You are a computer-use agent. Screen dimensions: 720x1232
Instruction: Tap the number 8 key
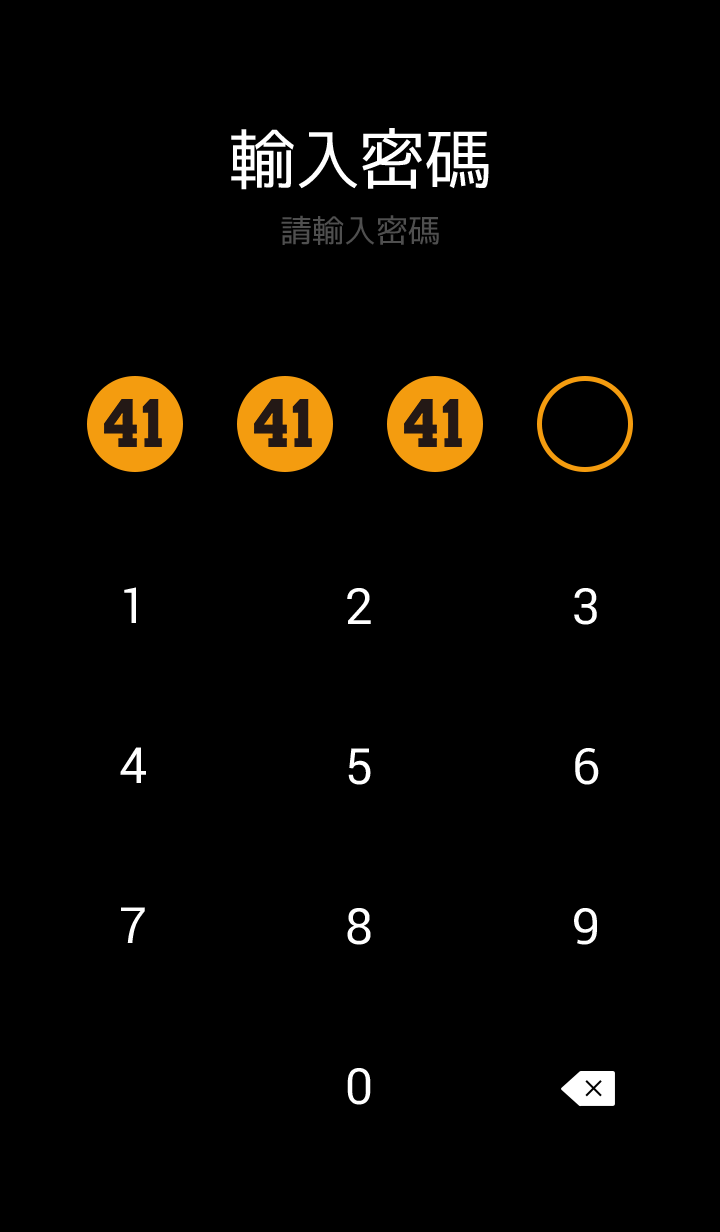[359, 927]
